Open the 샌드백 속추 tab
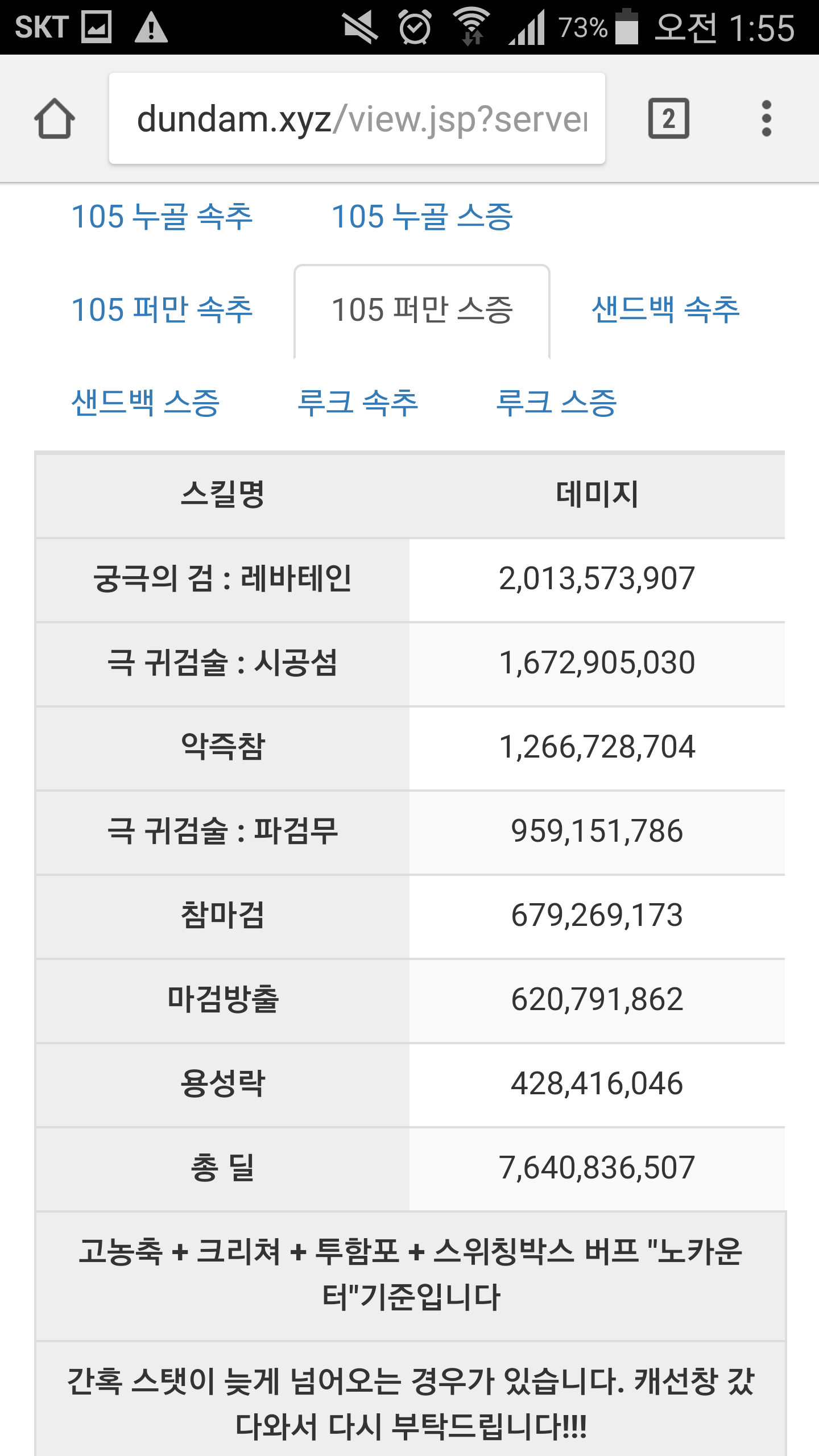This screenshot has height=1456, width=819. (665, 310)
